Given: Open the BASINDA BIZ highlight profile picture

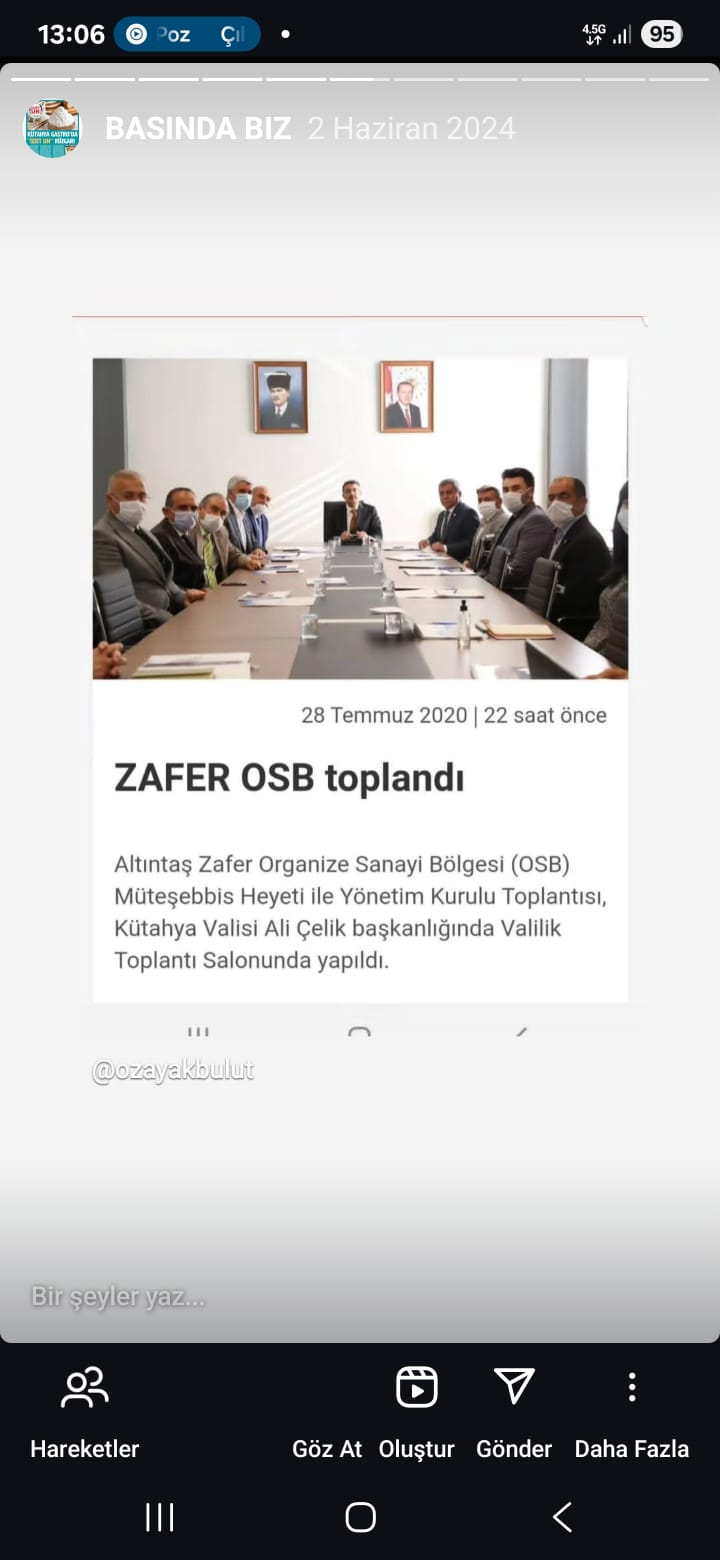Looking at the screenshot, I should pos(52,128).
